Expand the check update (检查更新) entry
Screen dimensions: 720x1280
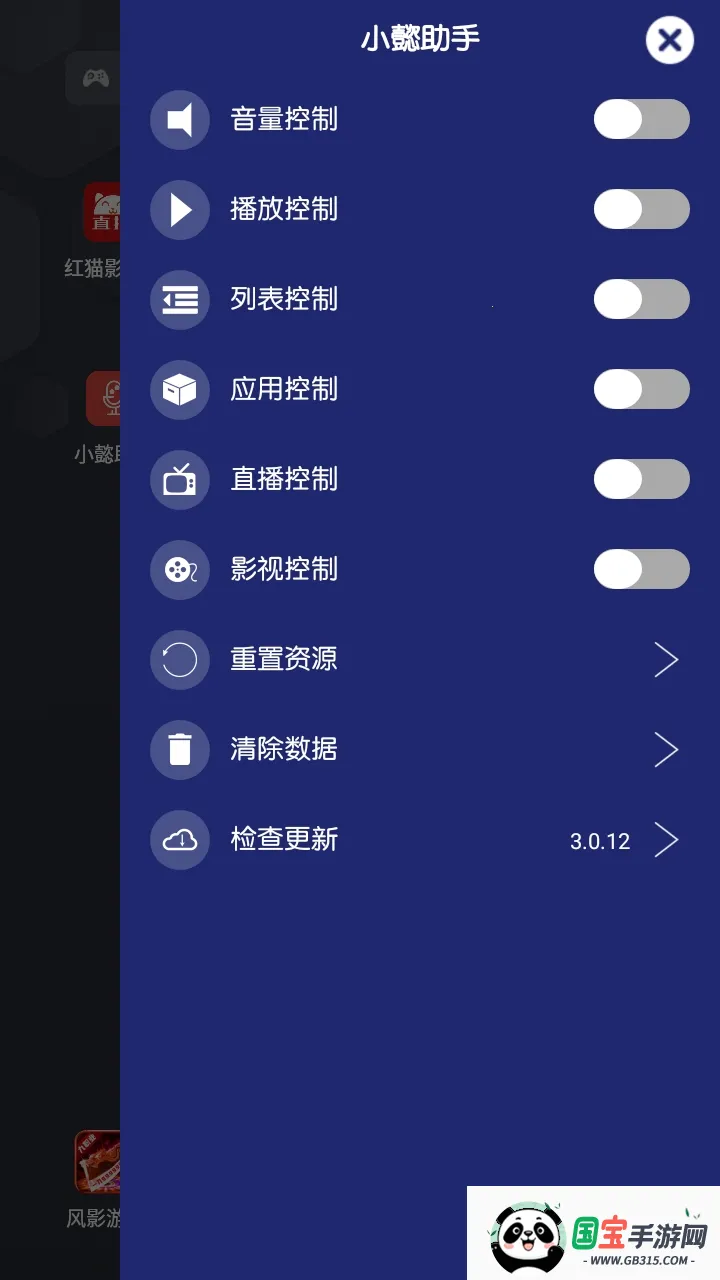tap(666, 840)
